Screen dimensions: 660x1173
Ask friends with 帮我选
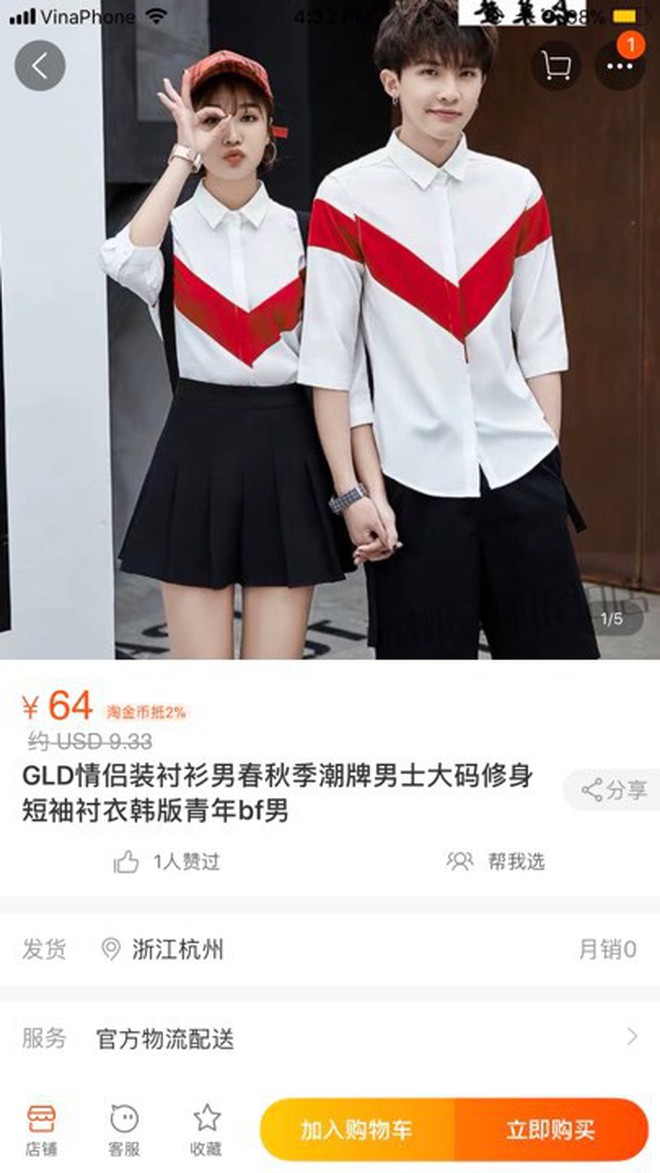496,862
